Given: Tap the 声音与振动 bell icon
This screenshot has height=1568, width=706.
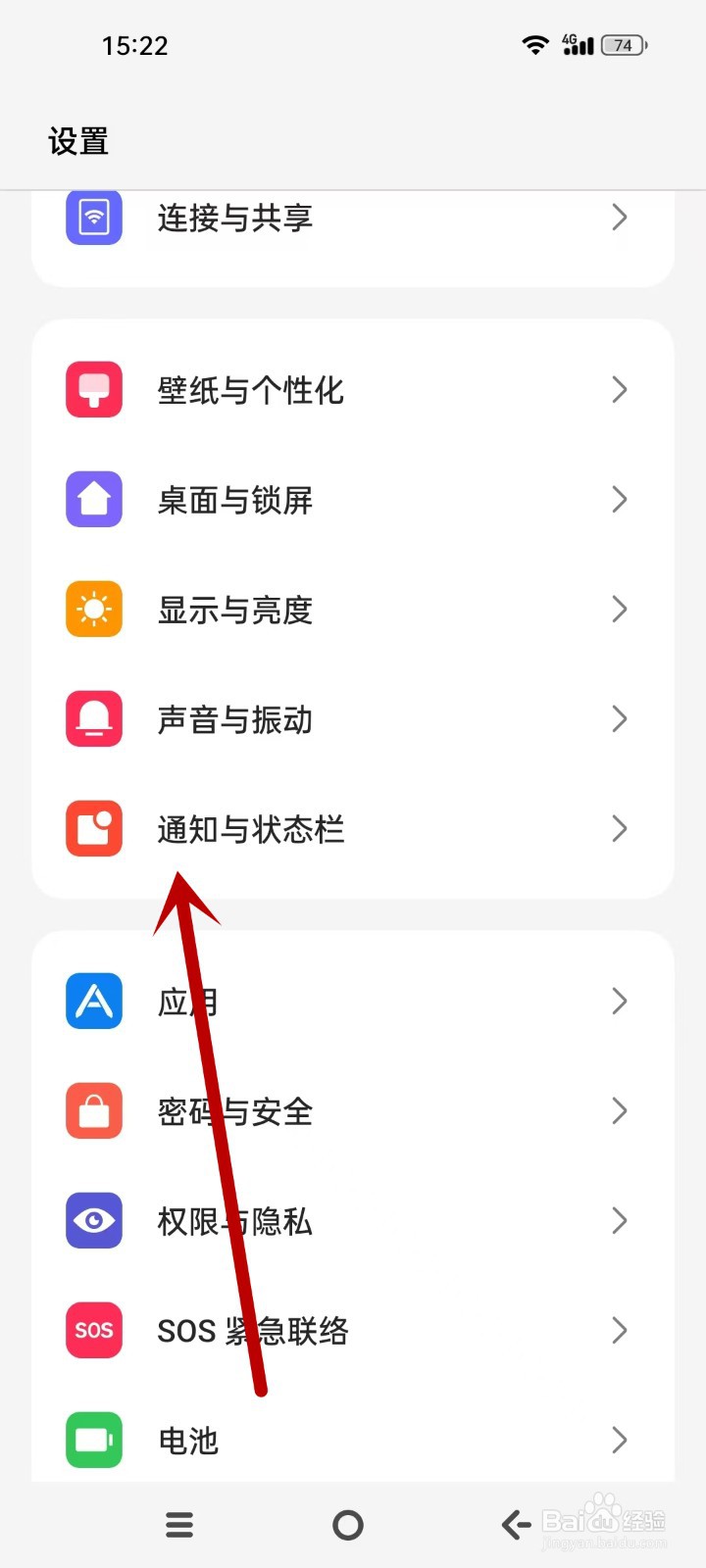Looking at the screenshot, I should (x=93, y=718).
